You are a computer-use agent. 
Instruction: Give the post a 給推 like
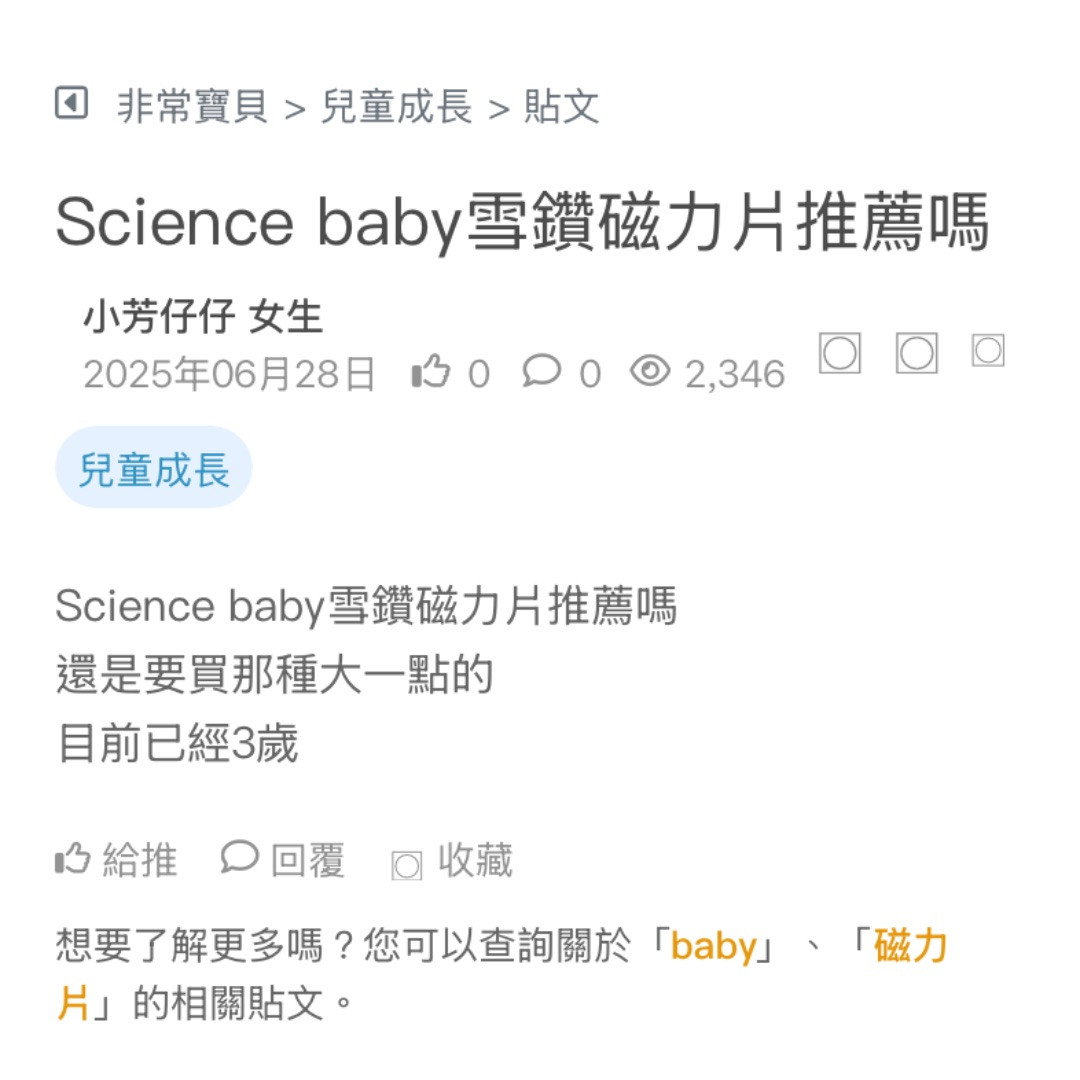click(x=116, y=860)
